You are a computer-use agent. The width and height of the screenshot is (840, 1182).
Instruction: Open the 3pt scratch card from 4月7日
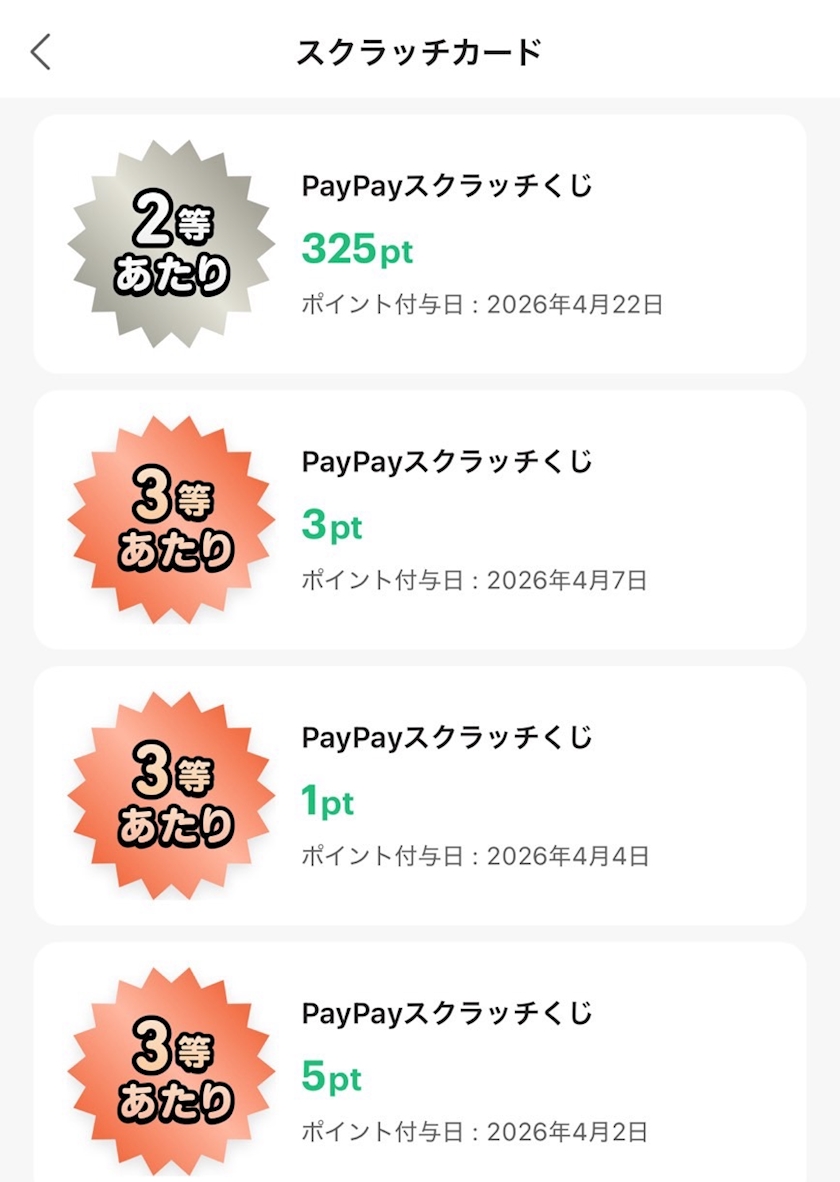420,520
